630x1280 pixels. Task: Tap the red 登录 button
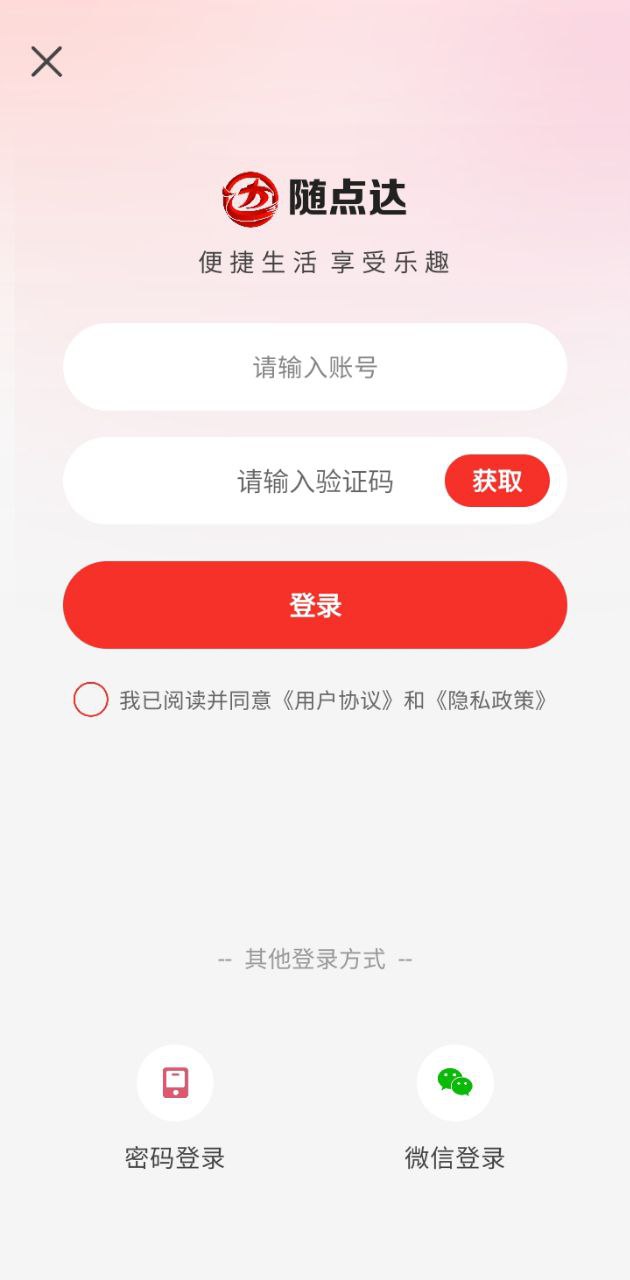pos(315,605)
